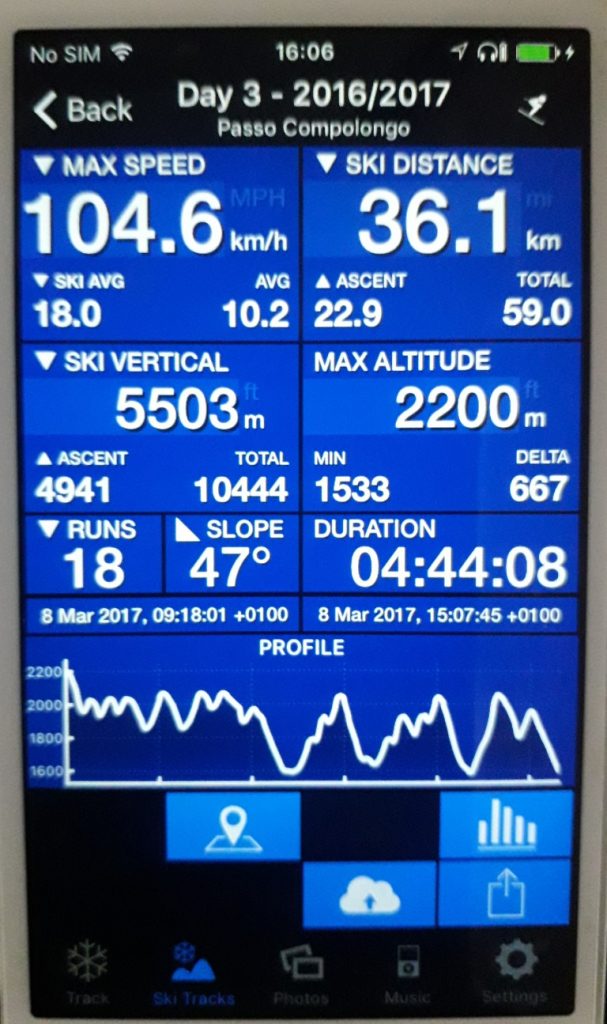Open the map location view
Screen dimensions: 607x1024
233,827
